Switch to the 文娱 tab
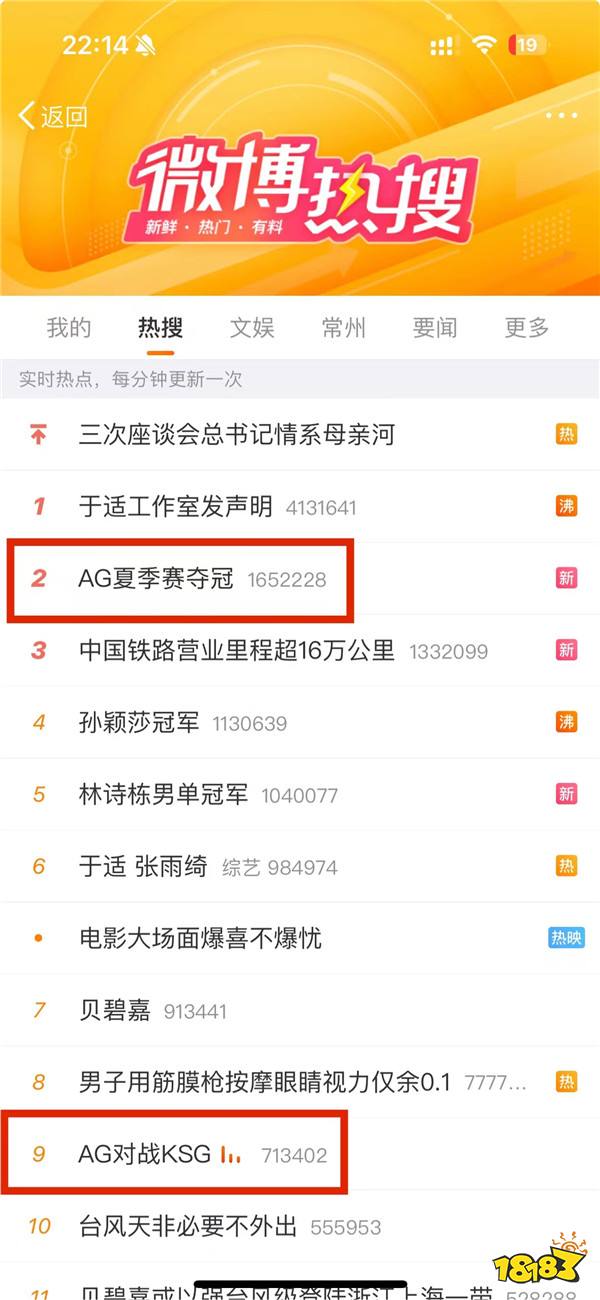The height and width of the screenshot is (1300, 600). pos(252,327)
